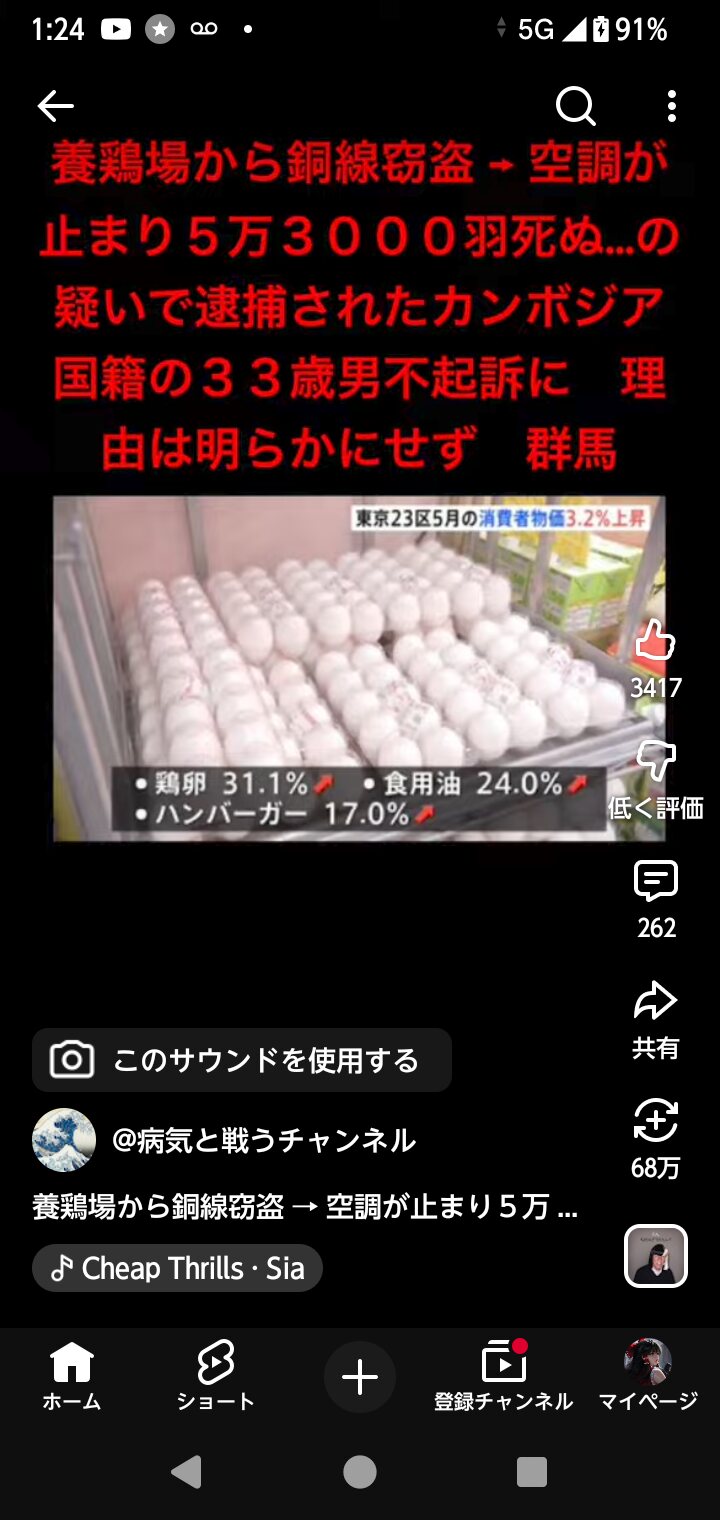Open the 病気と戦うチャンネル channel
This screenshot has height=1520, width=720.
(262, 1140)
